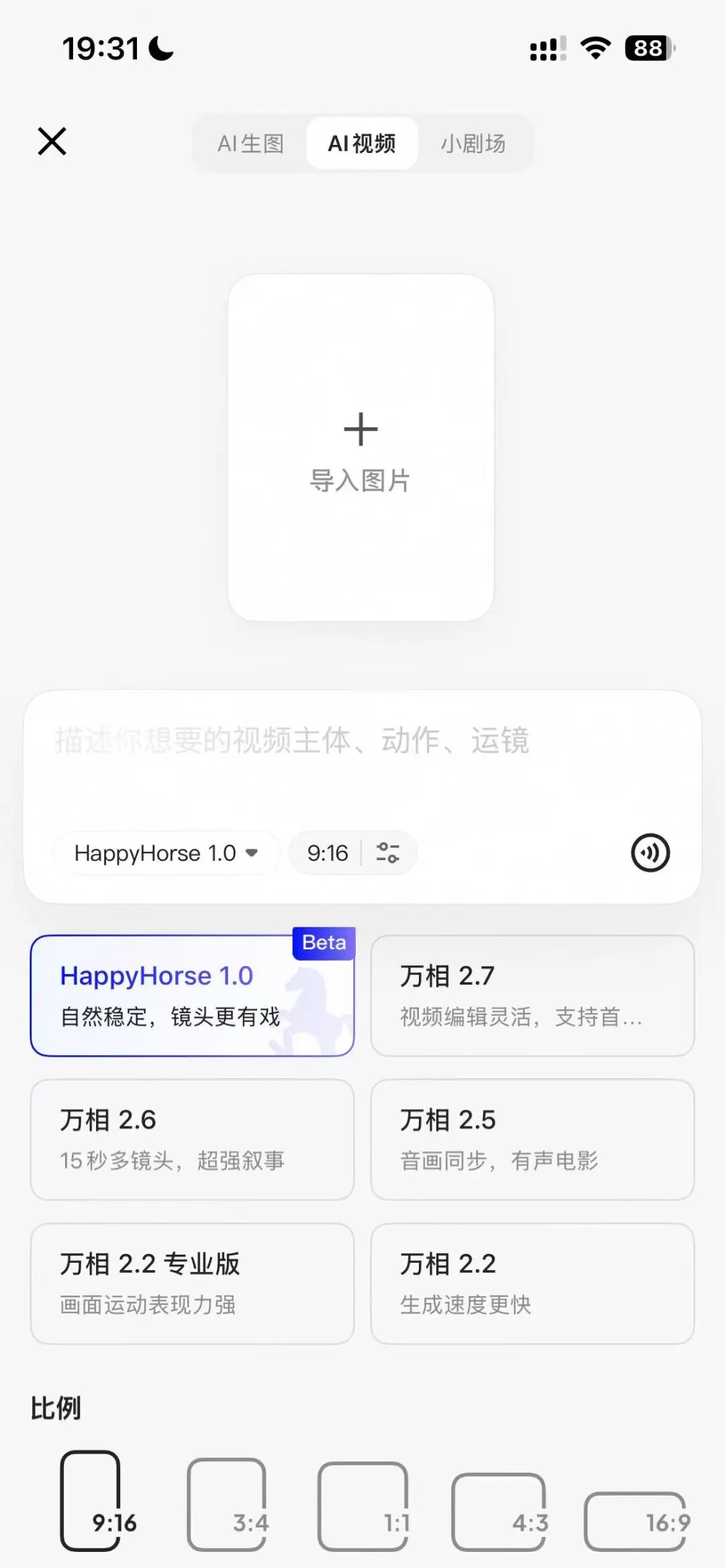This screenshot has width=725, height=1568.
Task: Choose the 万相 2.2 model card
Action: pyautogui.click(x=532, y=1283)
